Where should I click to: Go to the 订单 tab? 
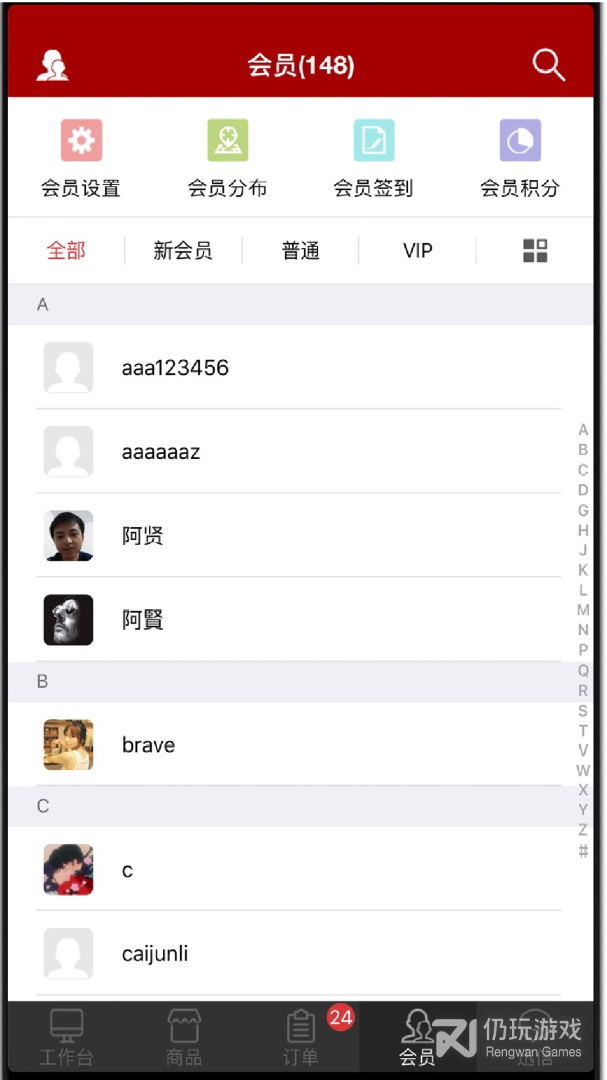coord(300,1039)
